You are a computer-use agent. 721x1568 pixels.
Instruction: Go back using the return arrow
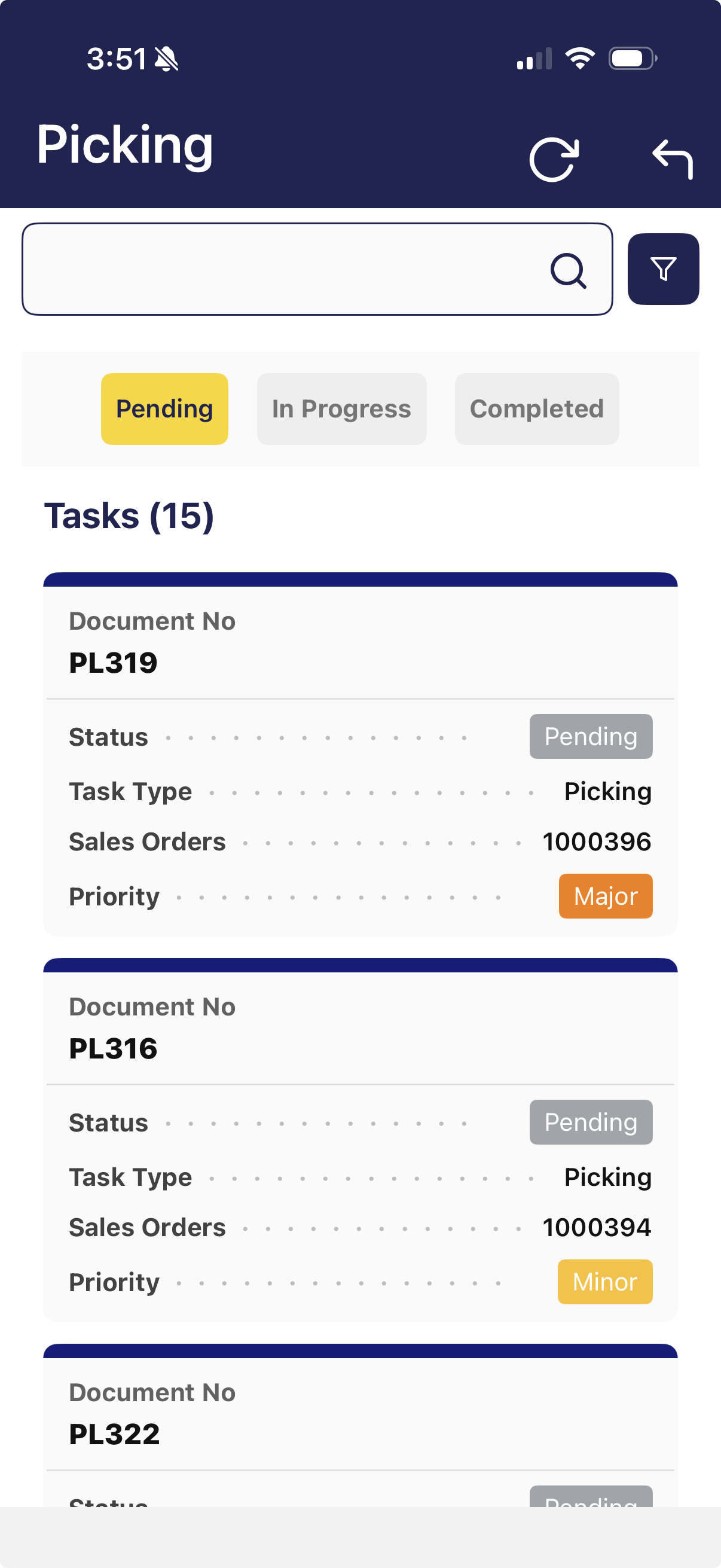tap(673, 160)
